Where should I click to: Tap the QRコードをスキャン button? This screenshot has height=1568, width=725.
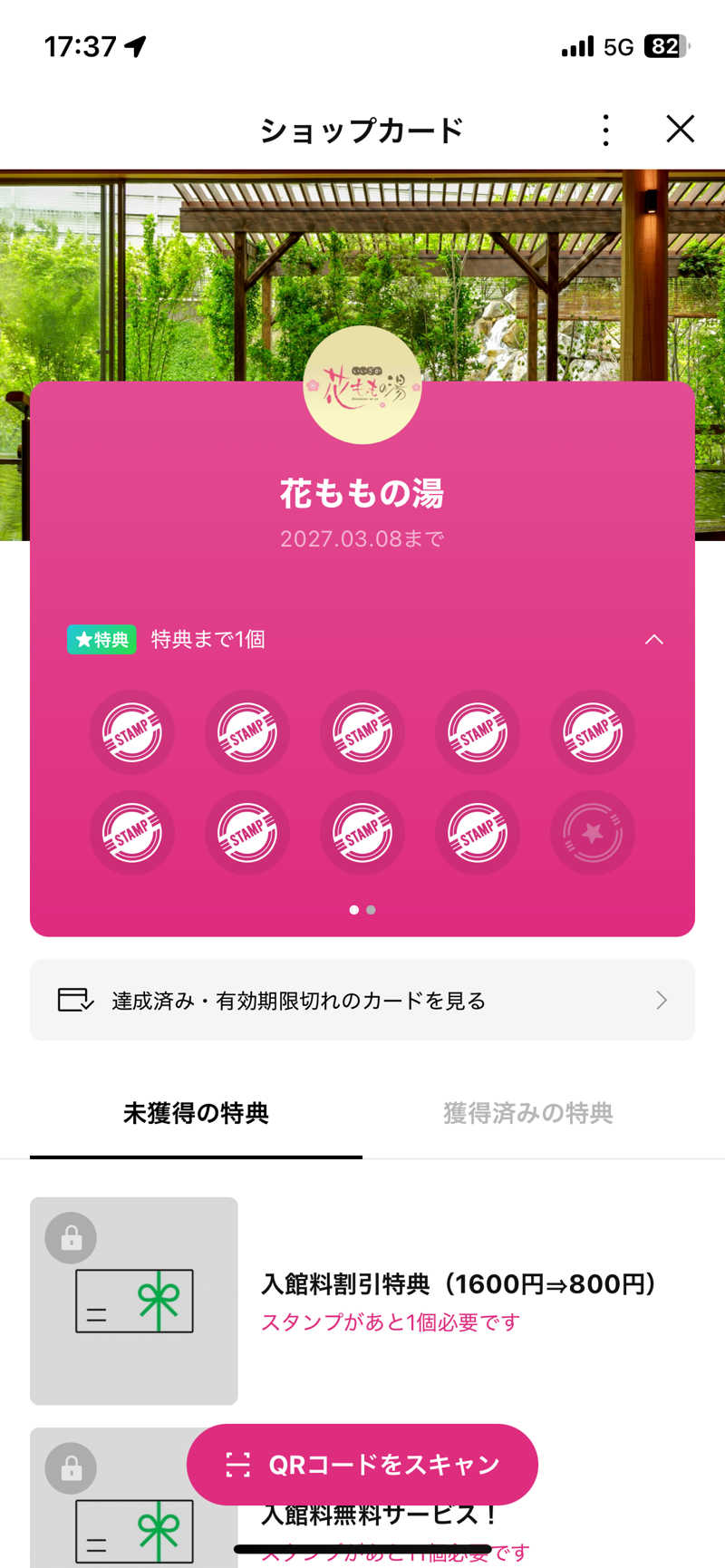pos(362,1464)
